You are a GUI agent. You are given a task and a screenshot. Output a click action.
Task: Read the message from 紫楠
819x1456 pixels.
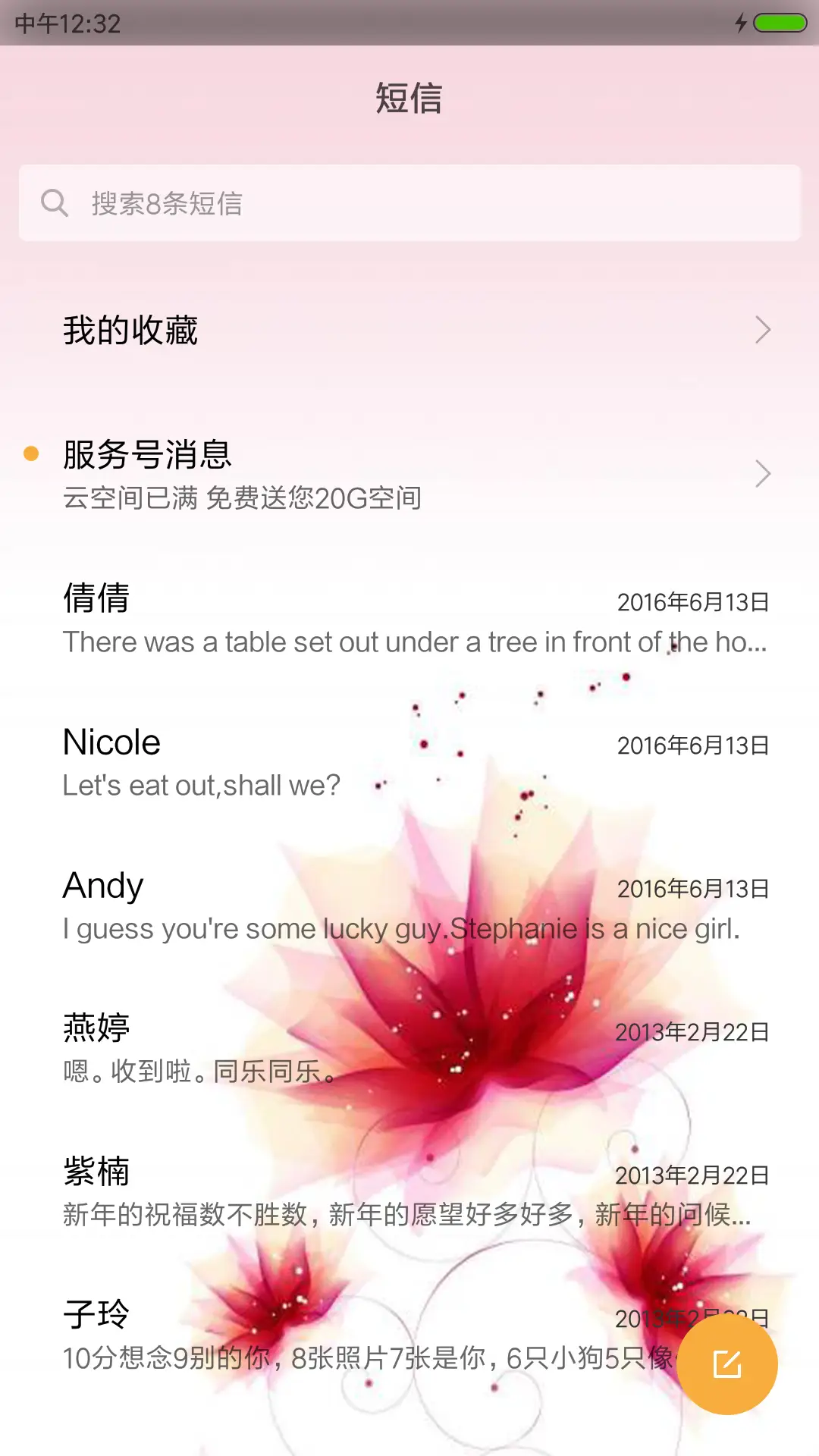coord(409,1192)
